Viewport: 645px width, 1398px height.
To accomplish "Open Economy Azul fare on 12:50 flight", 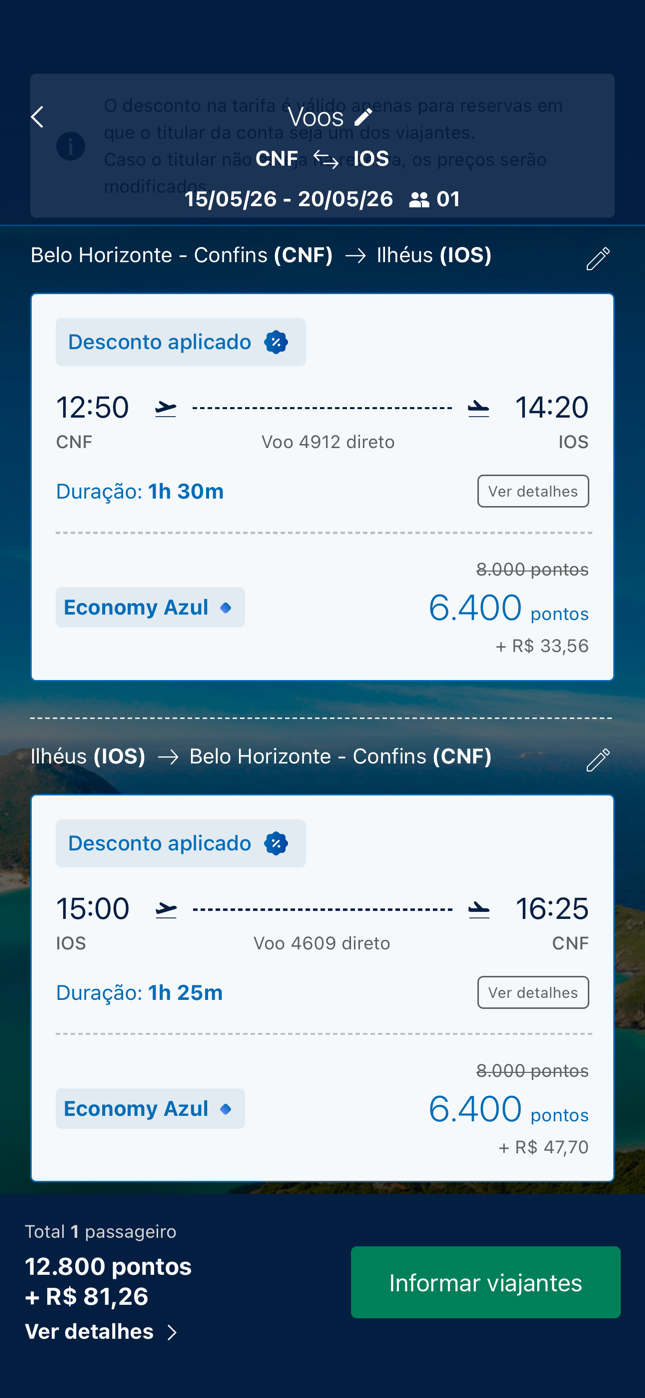I will tap(150, 607).
